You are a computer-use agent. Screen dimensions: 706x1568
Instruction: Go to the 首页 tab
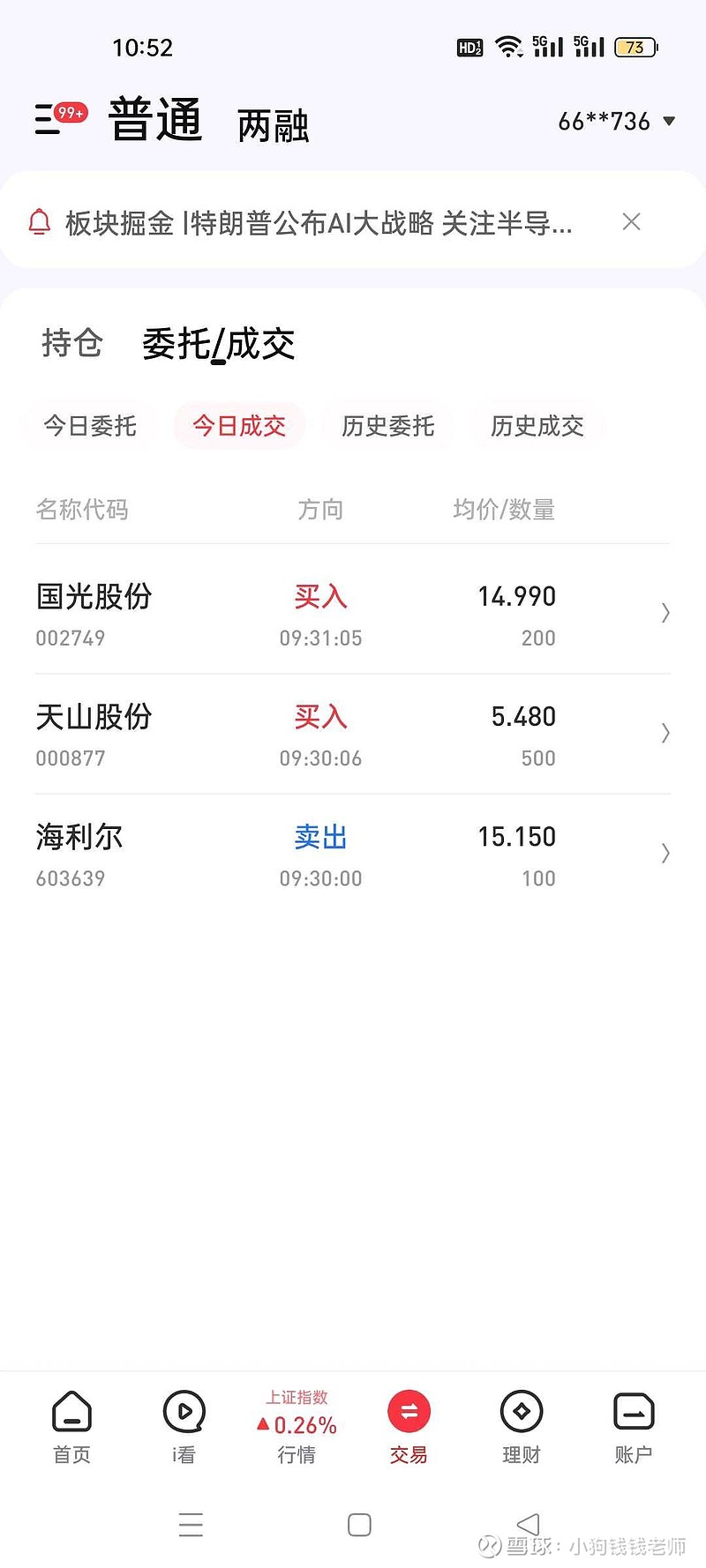point(71,1426)
